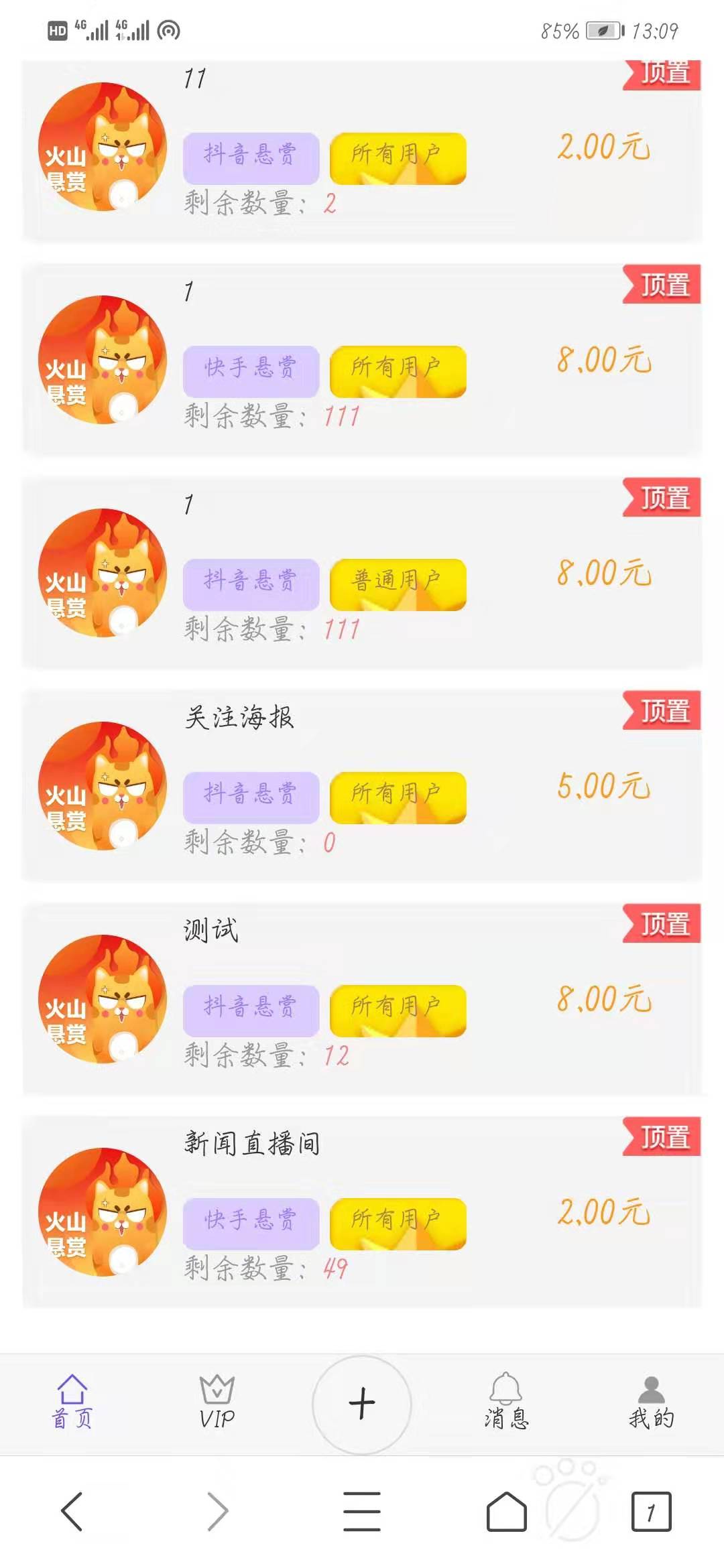Tap the plus button to publish
Screen dimensions: 724x1568
pos(362,1403)
